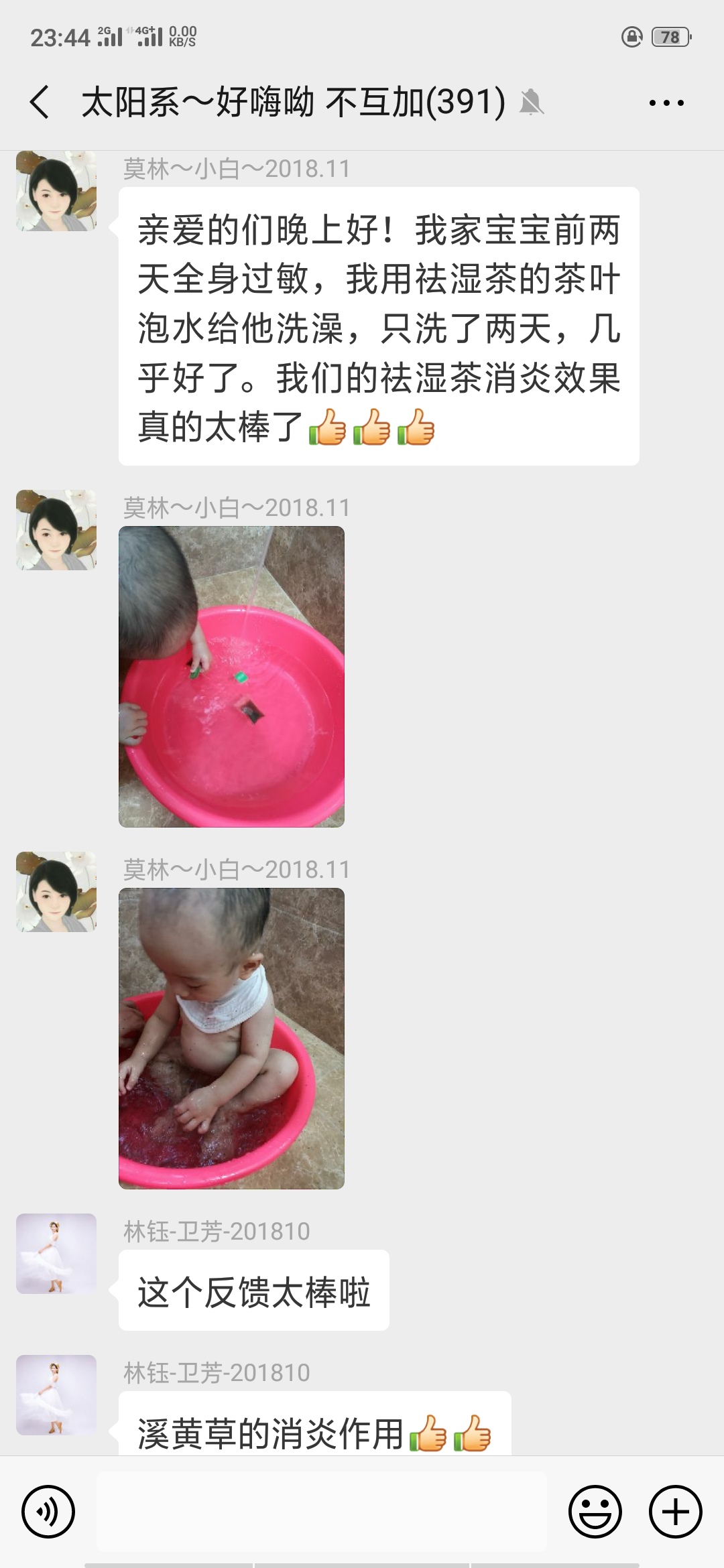Open photo of the empty pink basin
Screen dimensions: 724x1568
pos(231,676)
